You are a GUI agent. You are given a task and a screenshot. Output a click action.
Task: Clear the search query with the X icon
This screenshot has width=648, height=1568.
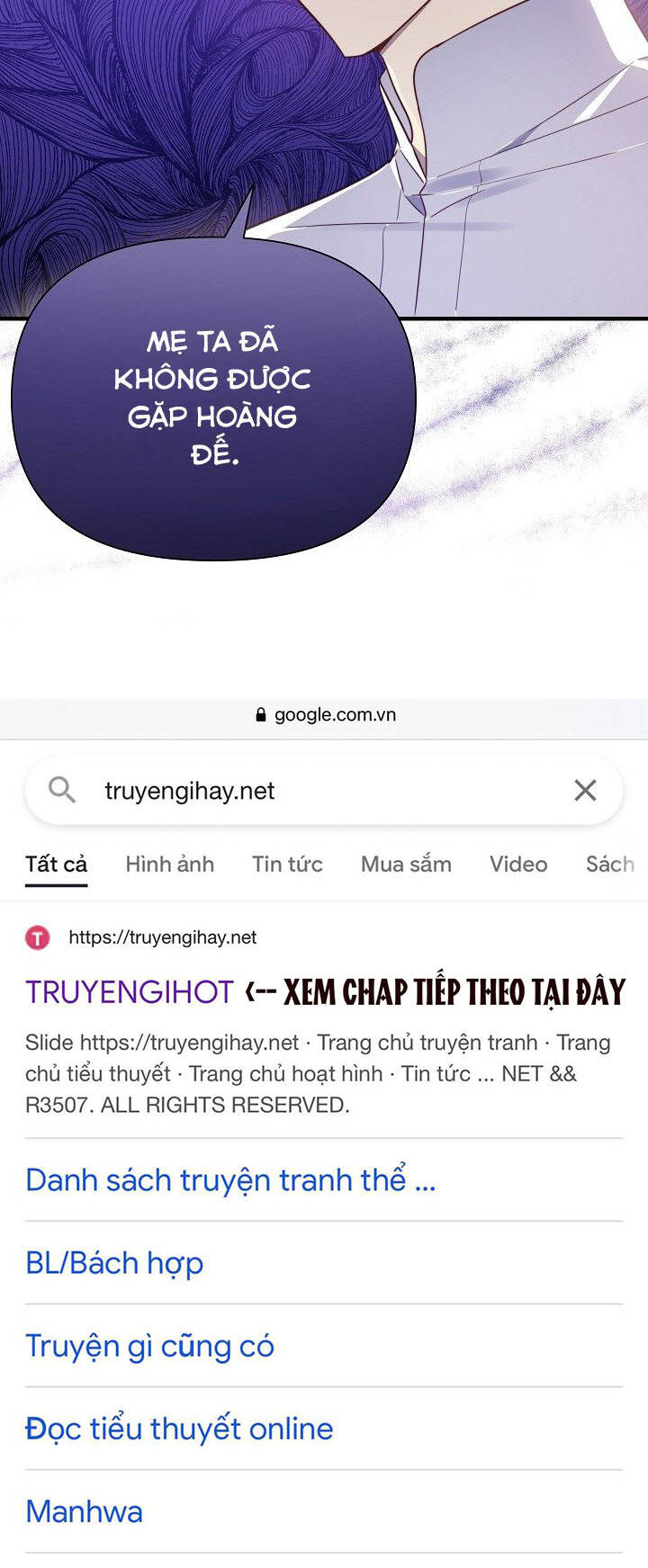tap(586, 790)
